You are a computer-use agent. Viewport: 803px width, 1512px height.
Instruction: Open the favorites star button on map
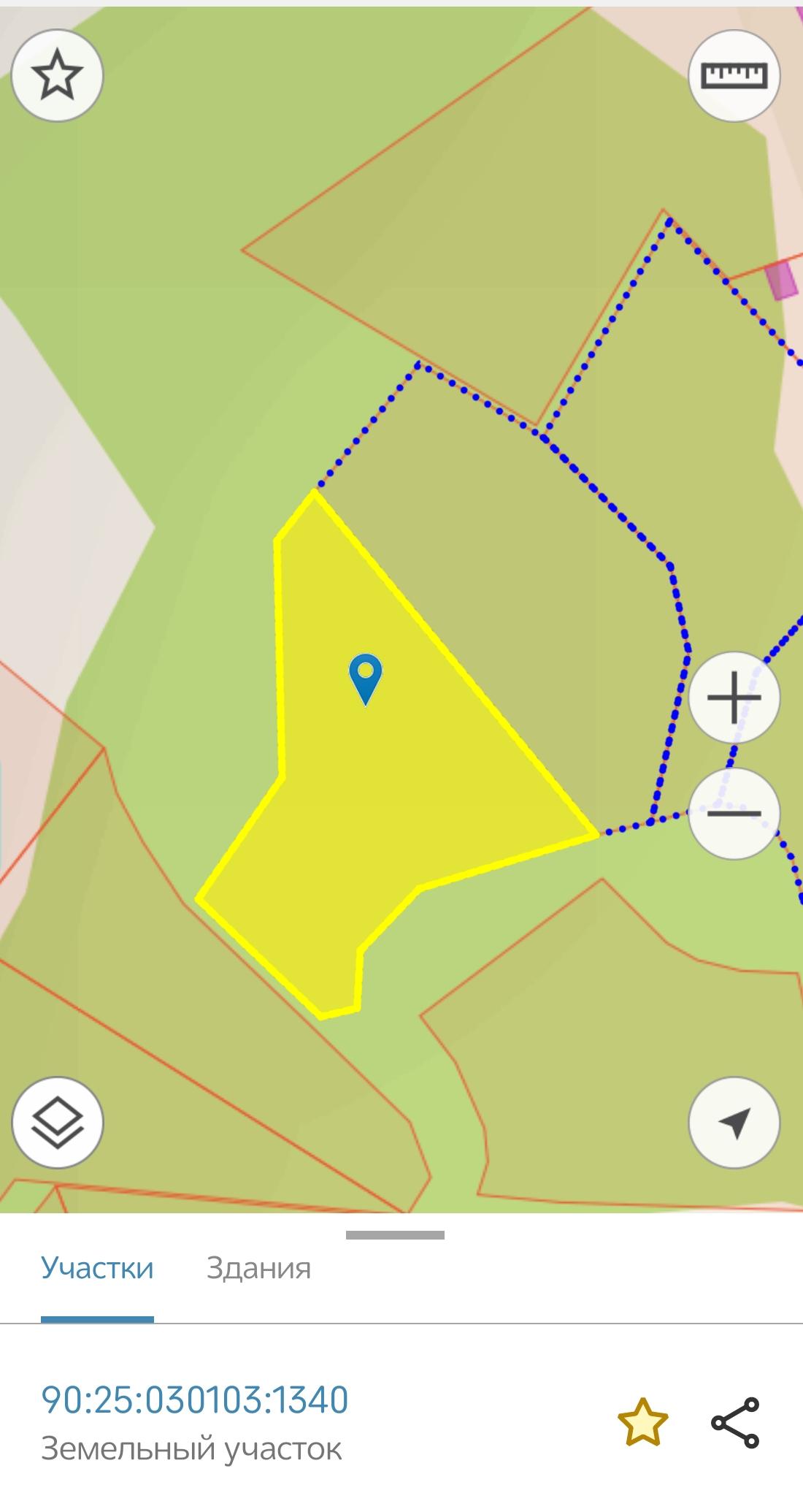tap(58, 76)
